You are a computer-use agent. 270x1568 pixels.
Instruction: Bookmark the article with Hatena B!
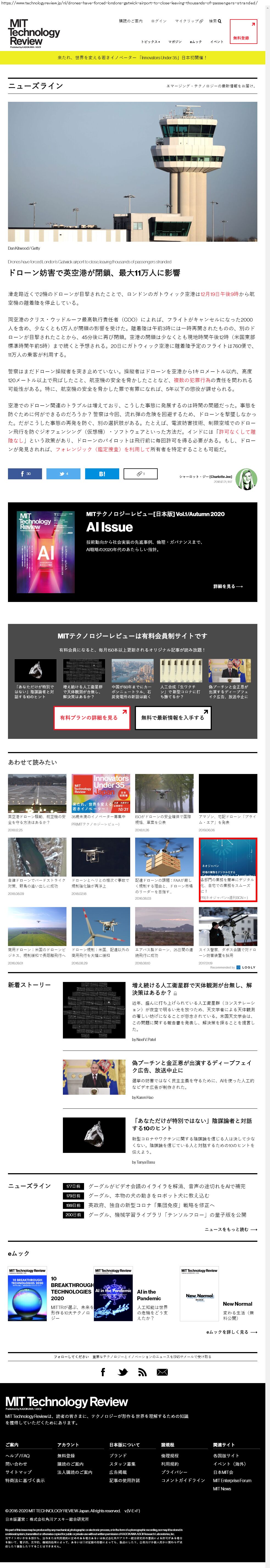(102, 474)
